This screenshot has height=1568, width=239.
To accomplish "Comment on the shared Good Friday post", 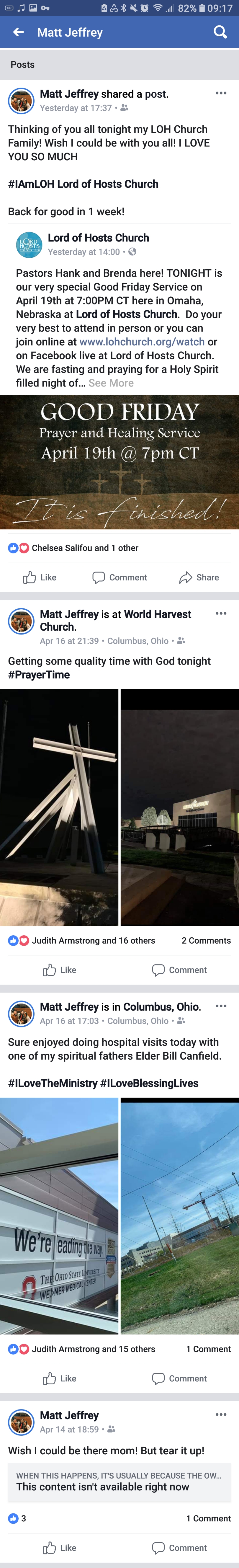I will click(x=119, y=577).
